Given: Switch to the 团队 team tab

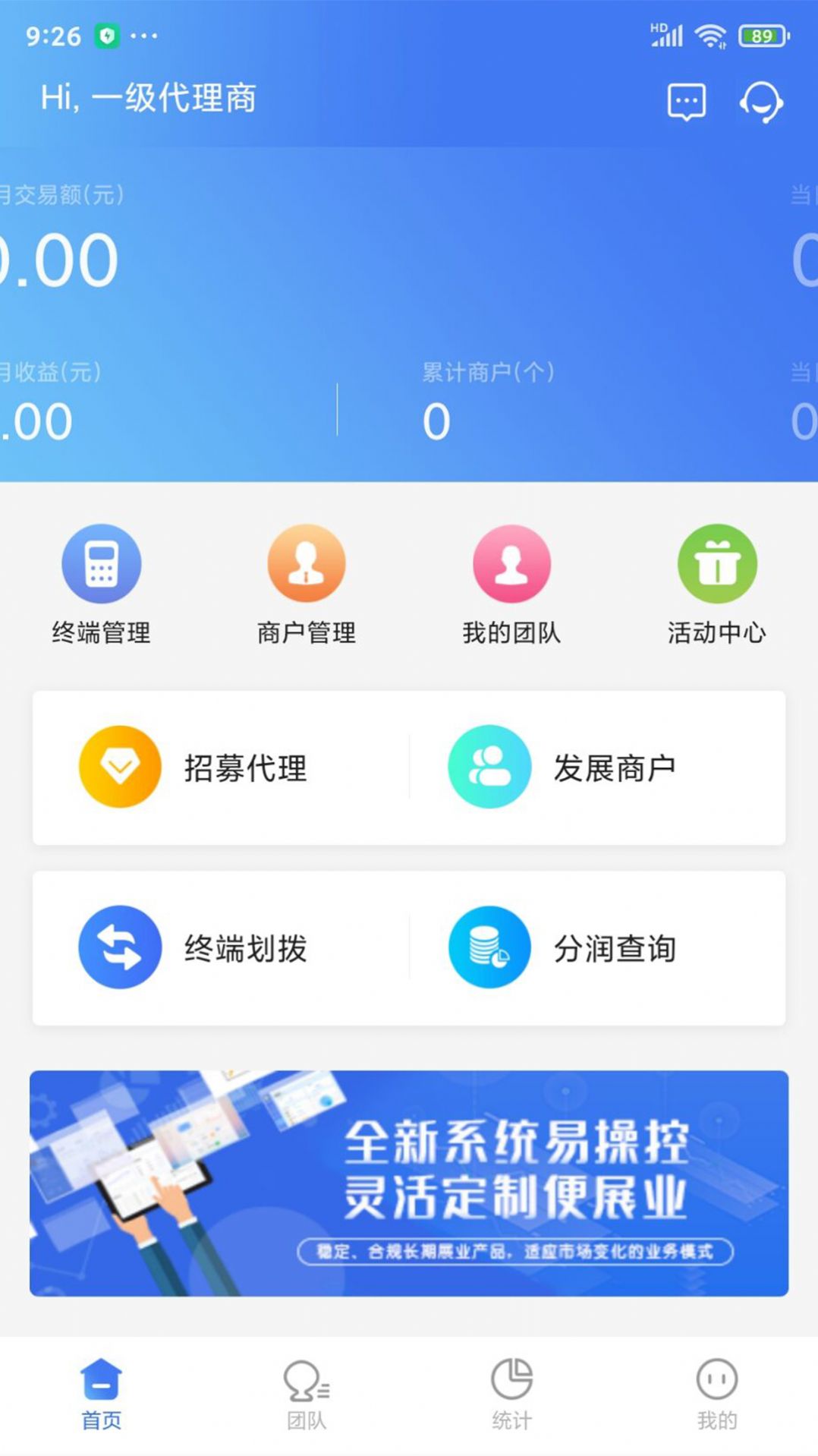Looking at the screenshot, I should pyautogui.click(x=307, y=1394).
